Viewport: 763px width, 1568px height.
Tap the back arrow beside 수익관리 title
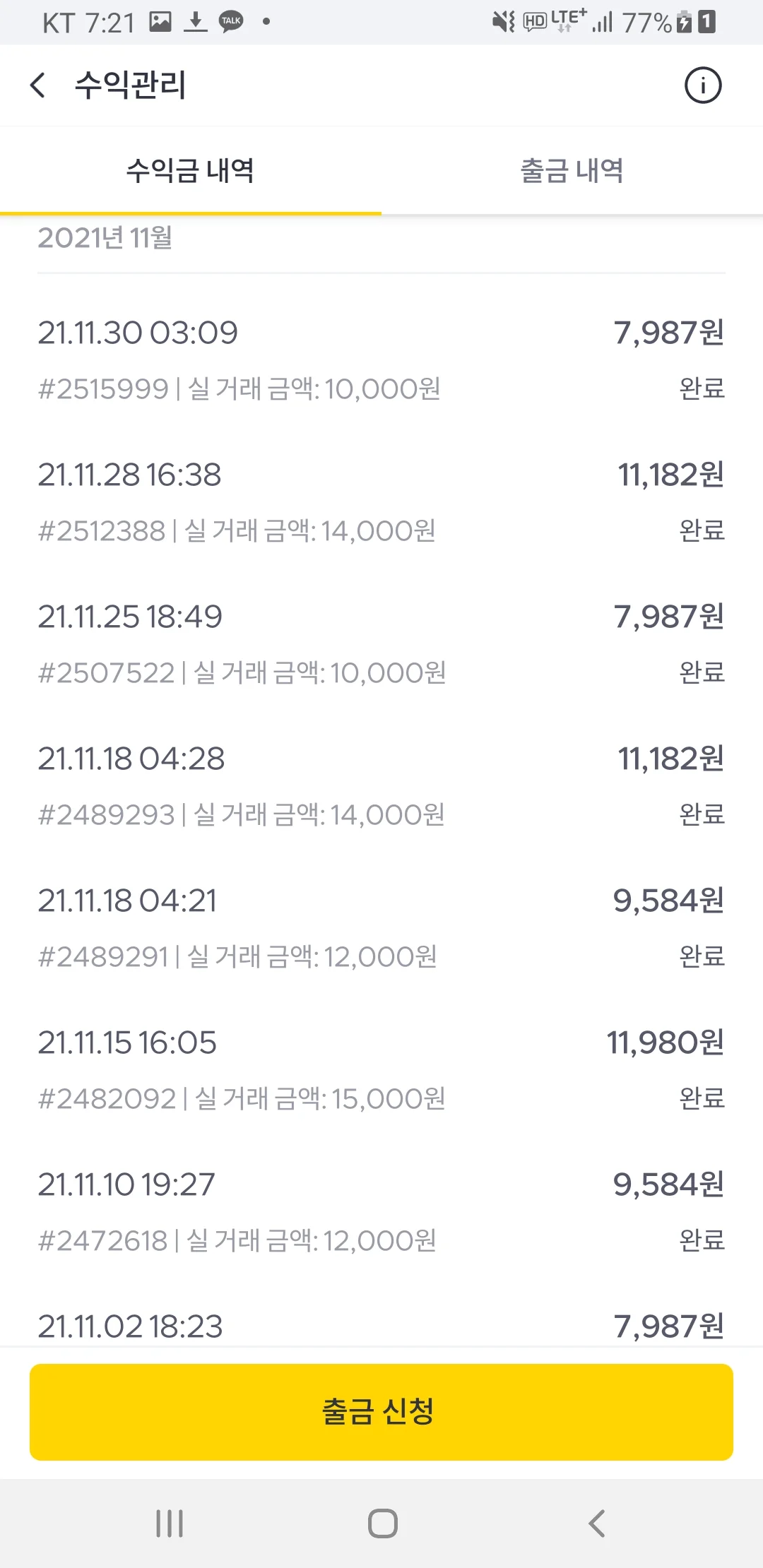[x=37, y=85]
